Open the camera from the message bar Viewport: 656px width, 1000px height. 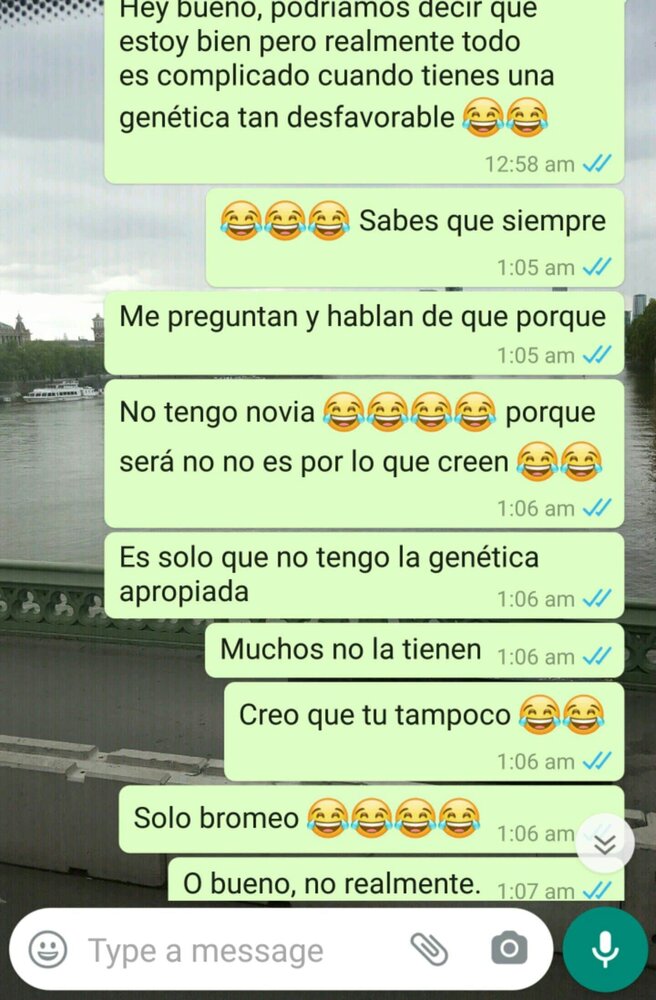[x=509, y=949]
